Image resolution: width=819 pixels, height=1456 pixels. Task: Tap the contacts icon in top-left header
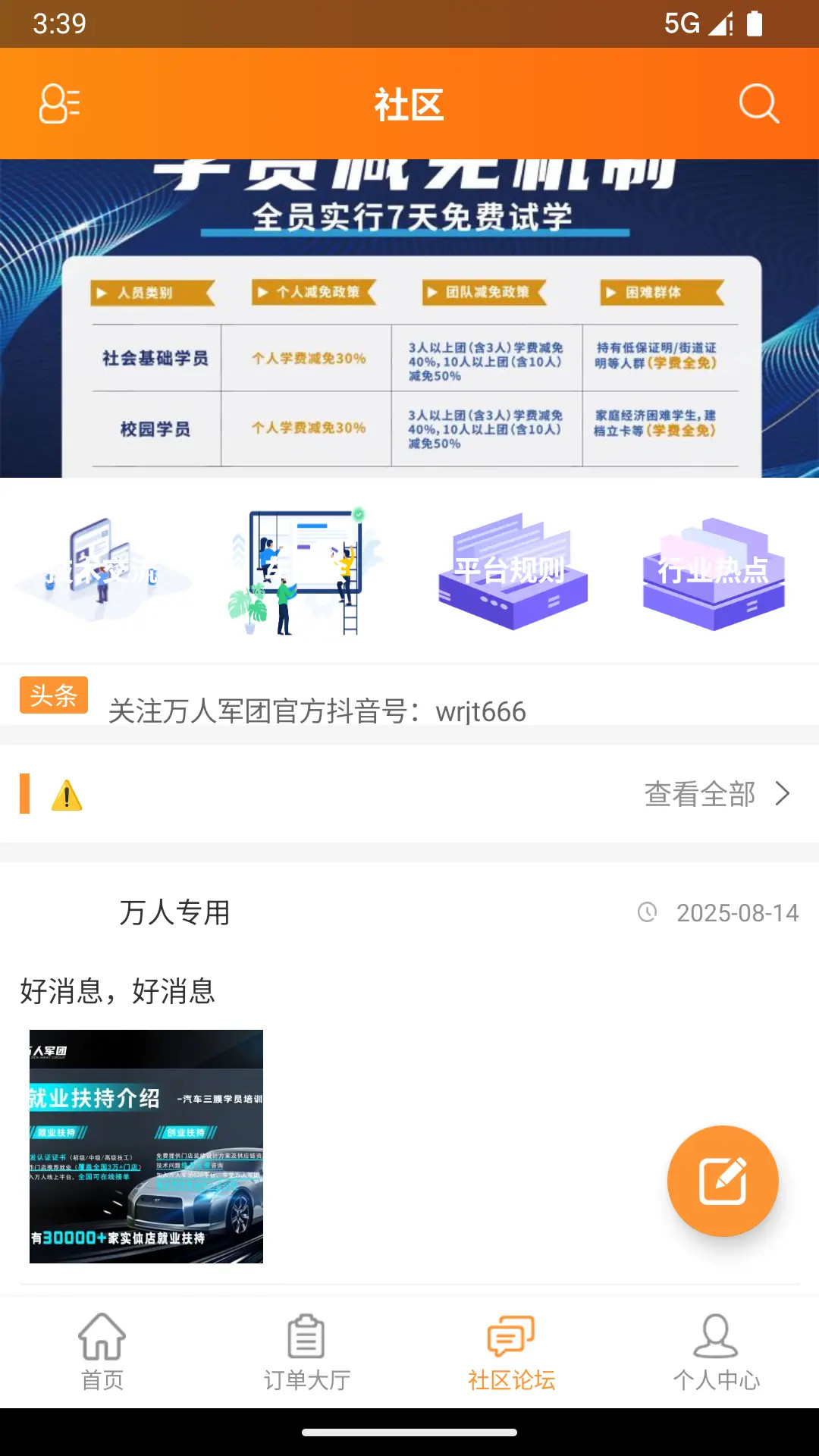(x=59, y=103)
